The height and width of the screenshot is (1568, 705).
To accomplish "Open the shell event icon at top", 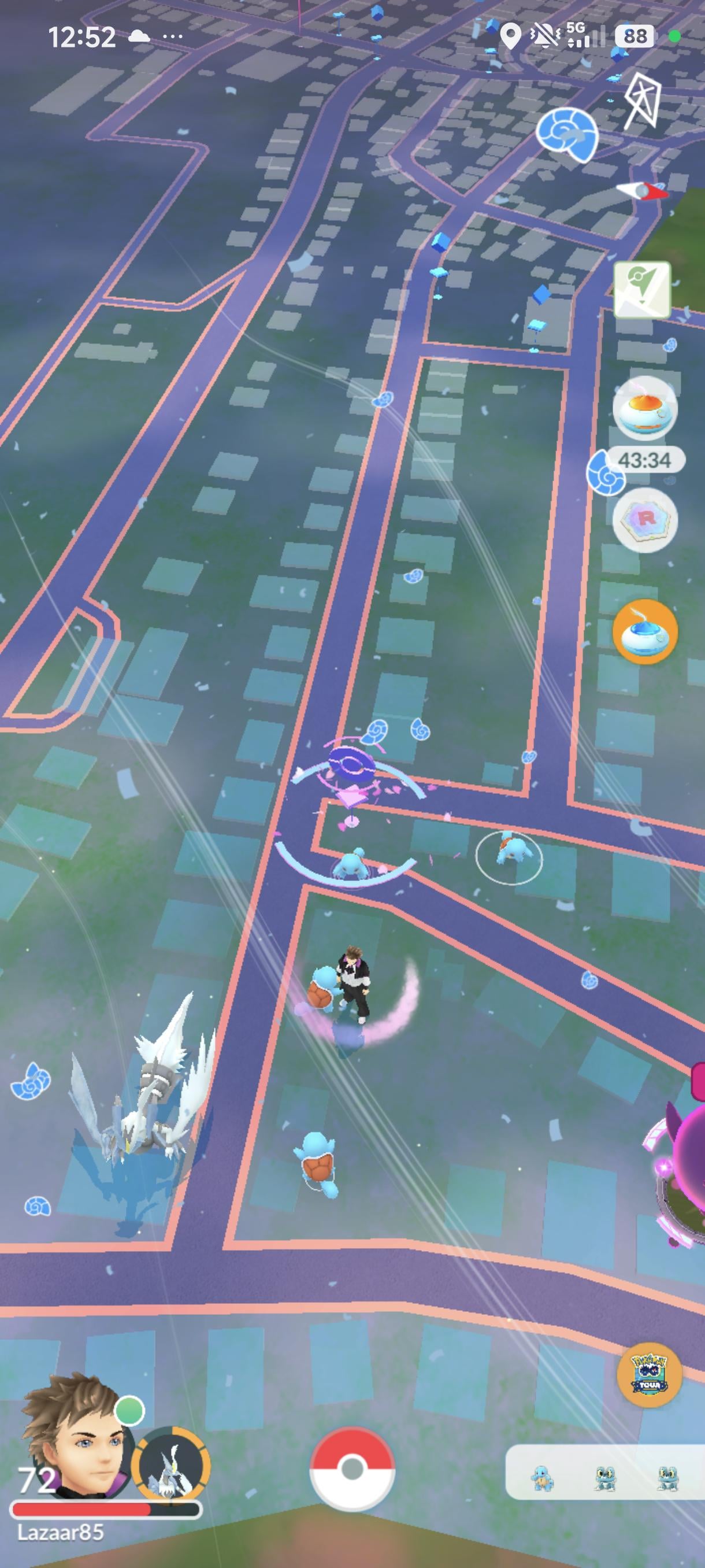I will coord(567,134).
